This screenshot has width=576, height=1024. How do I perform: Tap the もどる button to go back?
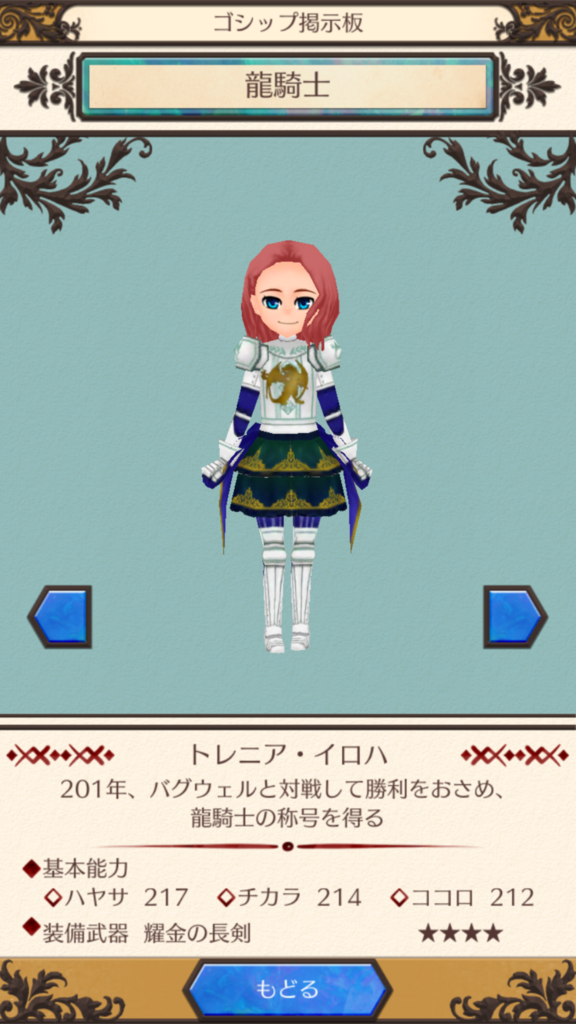click(287, 989)
